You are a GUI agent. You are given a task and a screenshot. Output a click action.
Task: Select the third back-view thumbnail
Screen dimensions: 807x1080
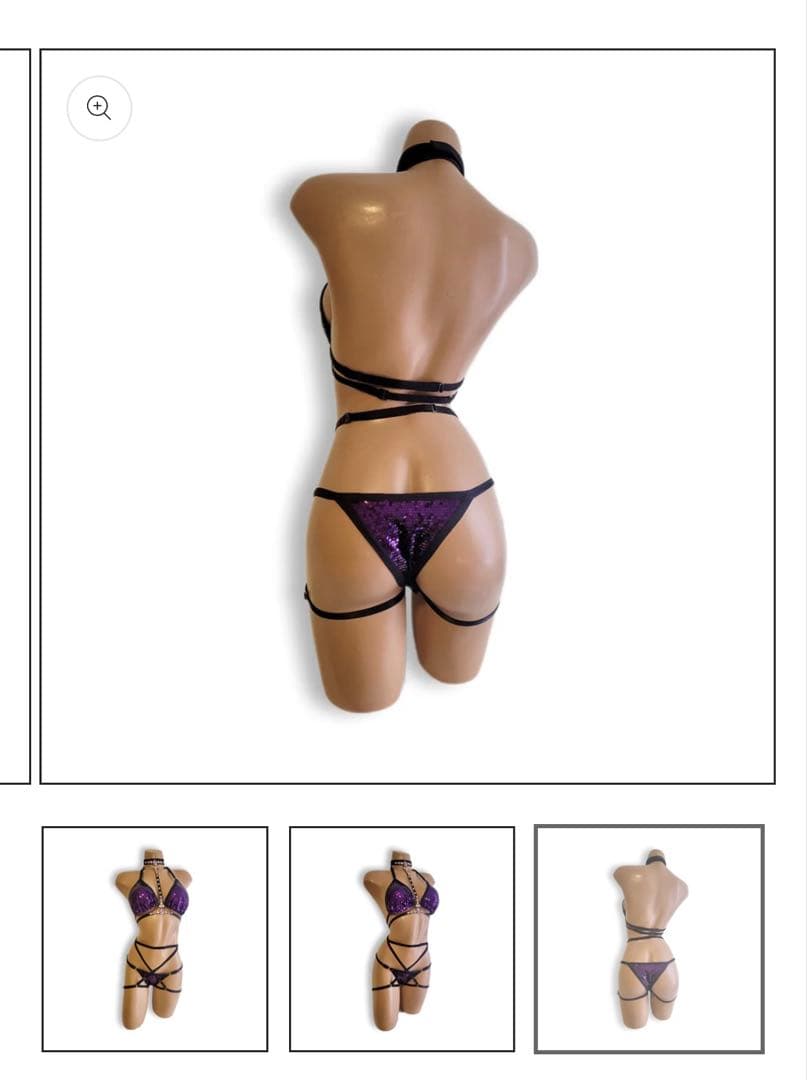649,938
